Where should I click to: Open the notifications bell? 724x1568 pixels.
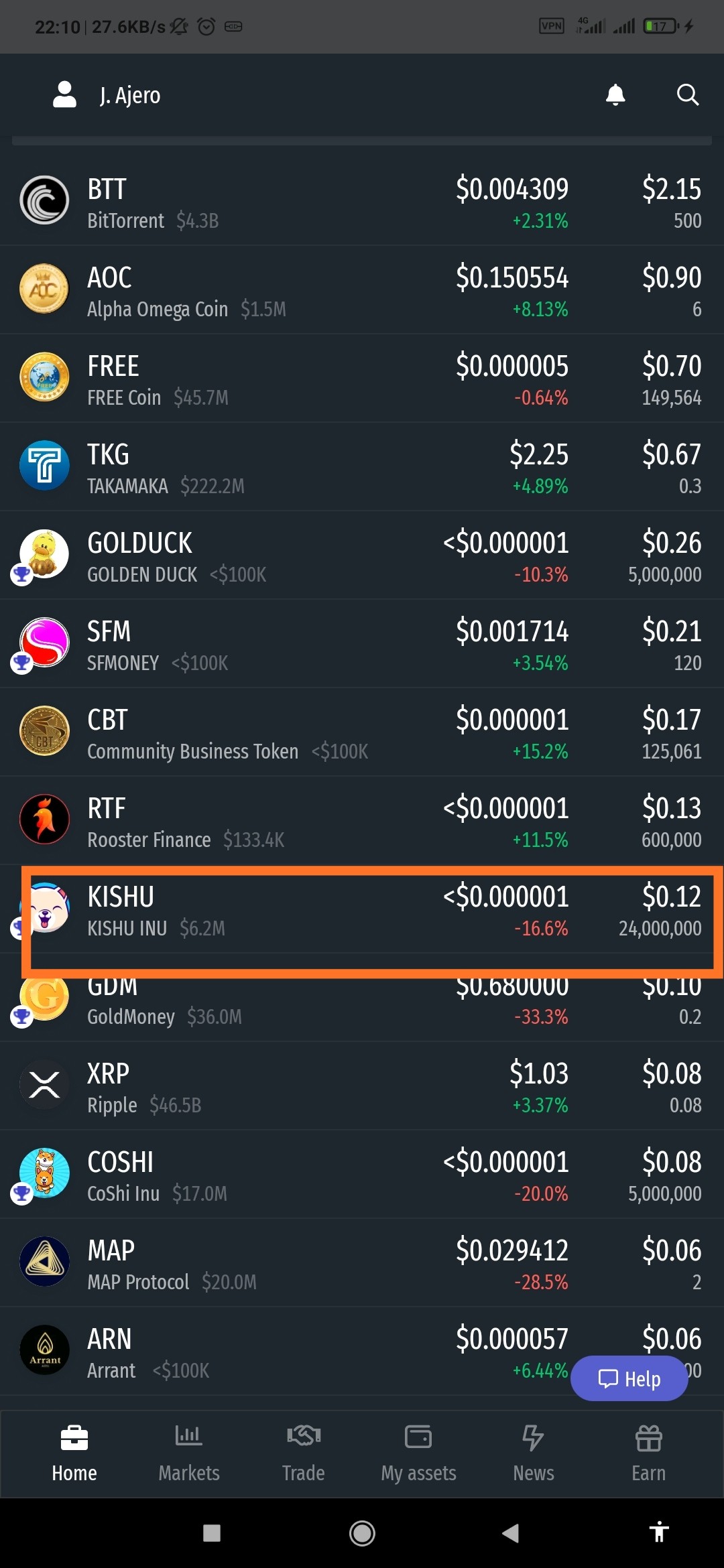615,95
